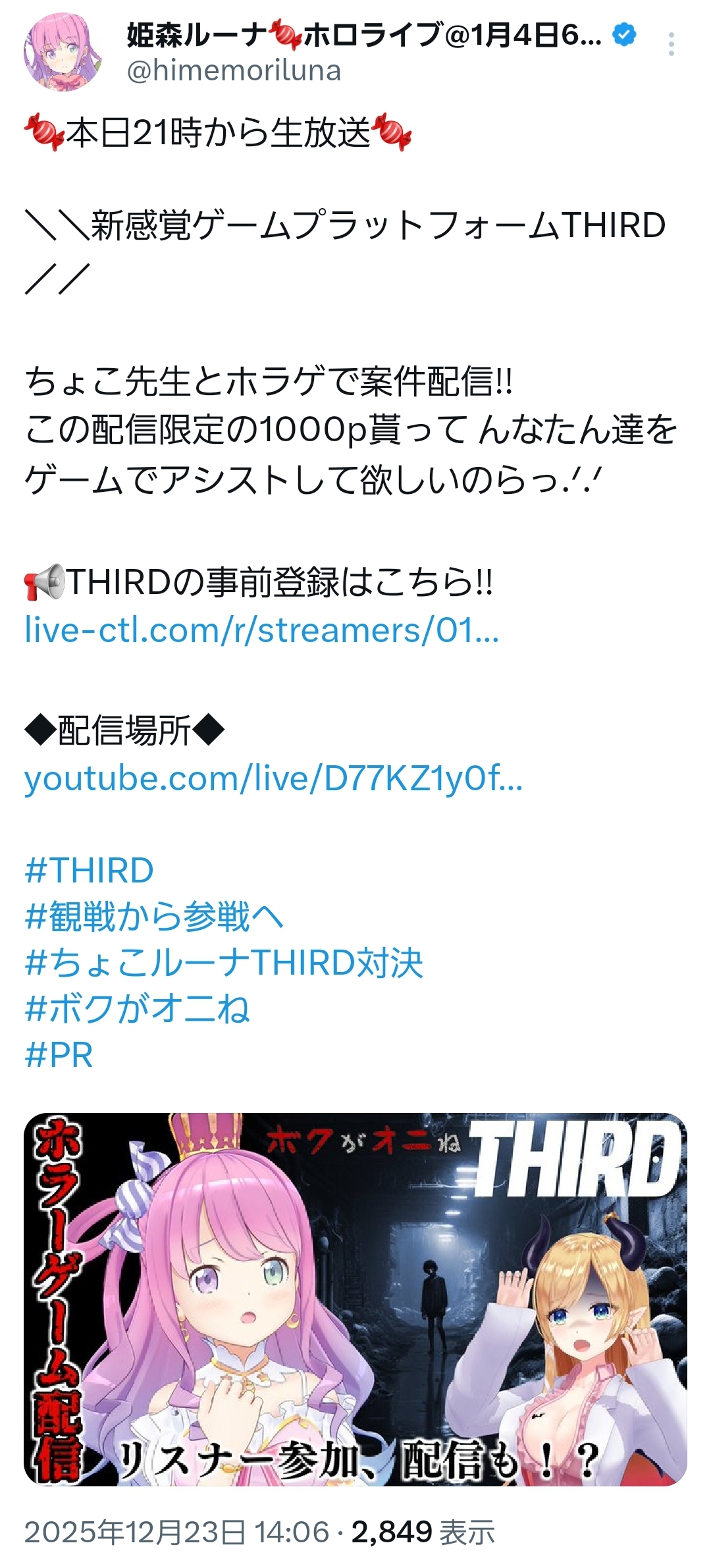711x1568 pixels.
Task: Open the youtube.com/live stream link
Action: pos(273,778)
